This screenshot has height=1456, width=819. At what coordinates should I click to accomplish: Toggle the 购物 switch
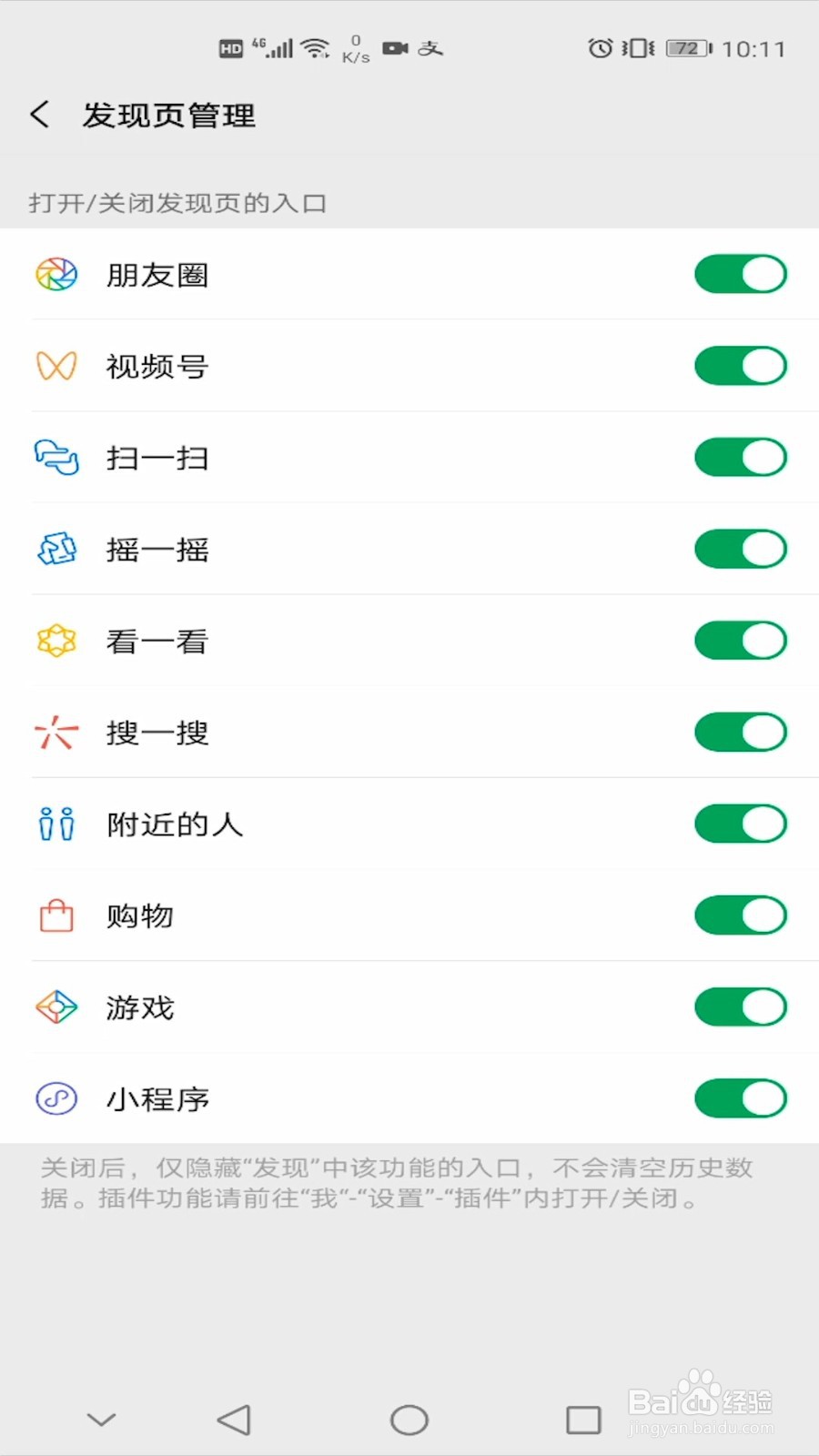(x=741, y=915)
